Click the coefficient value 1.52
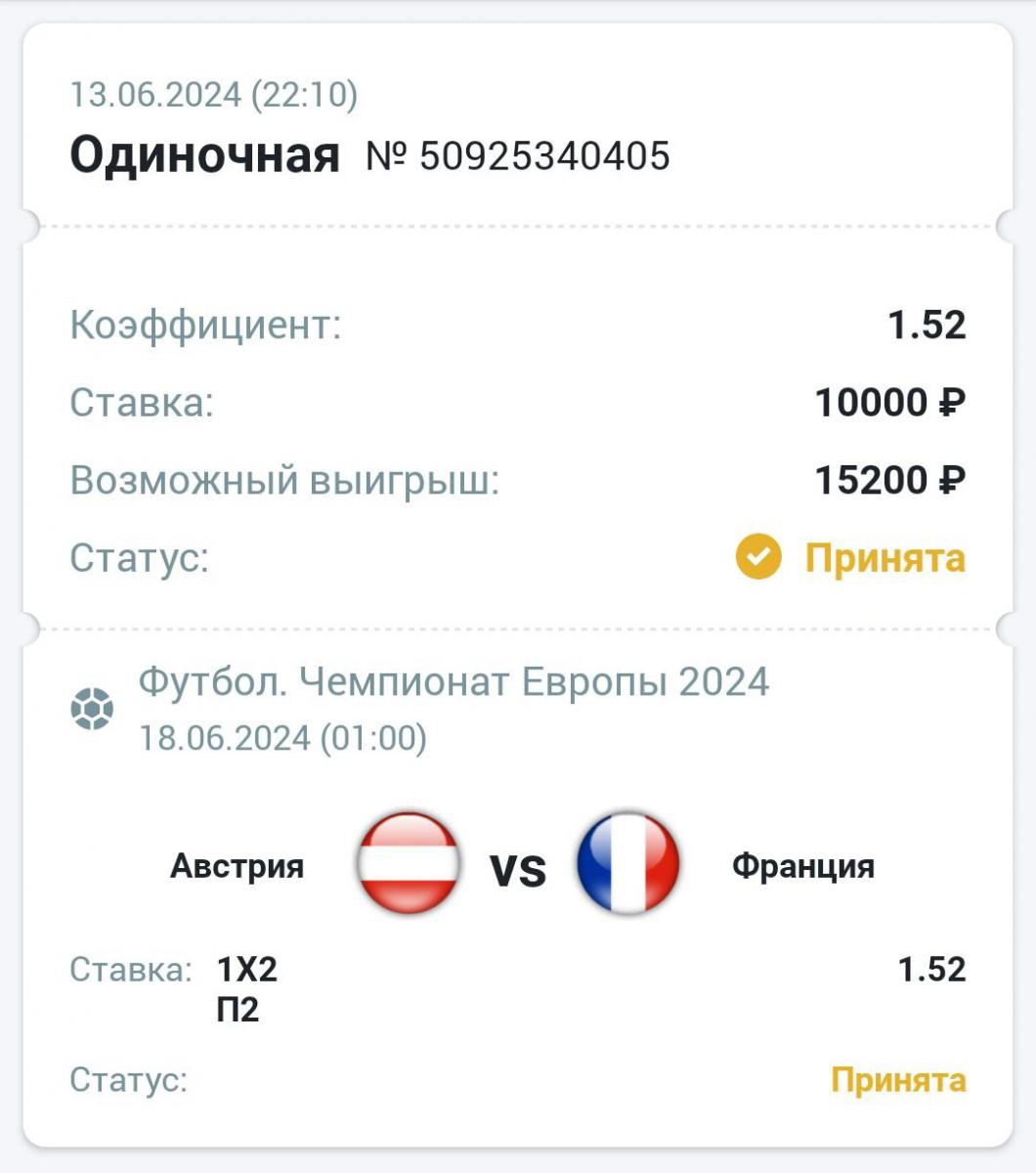The height and width of the screenshot is (1173, 1036). pyautogui.click(x=925, y=324)
